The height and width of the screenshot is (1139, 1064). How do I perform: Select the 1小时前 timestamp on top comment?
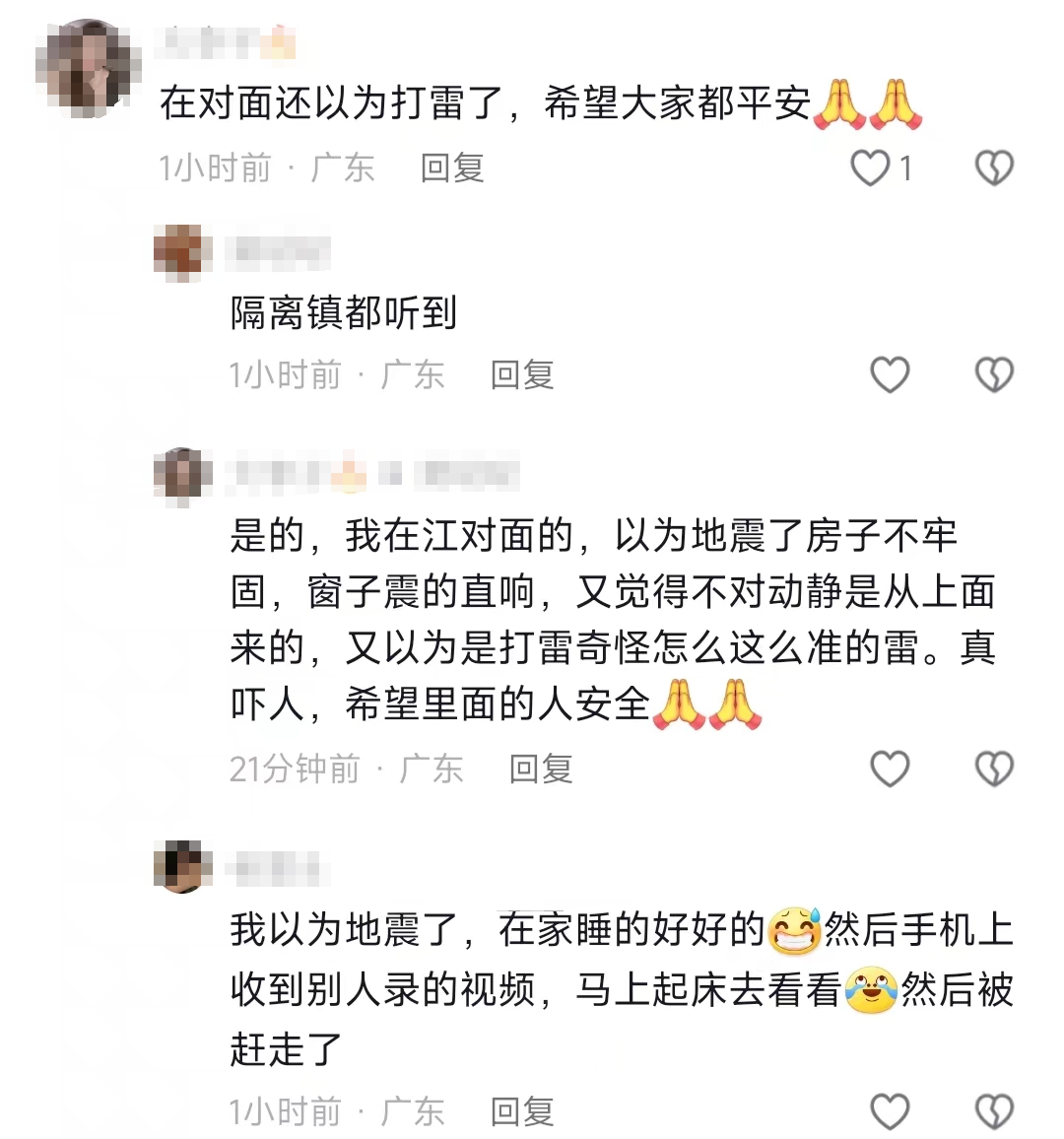tap(213, 168)
